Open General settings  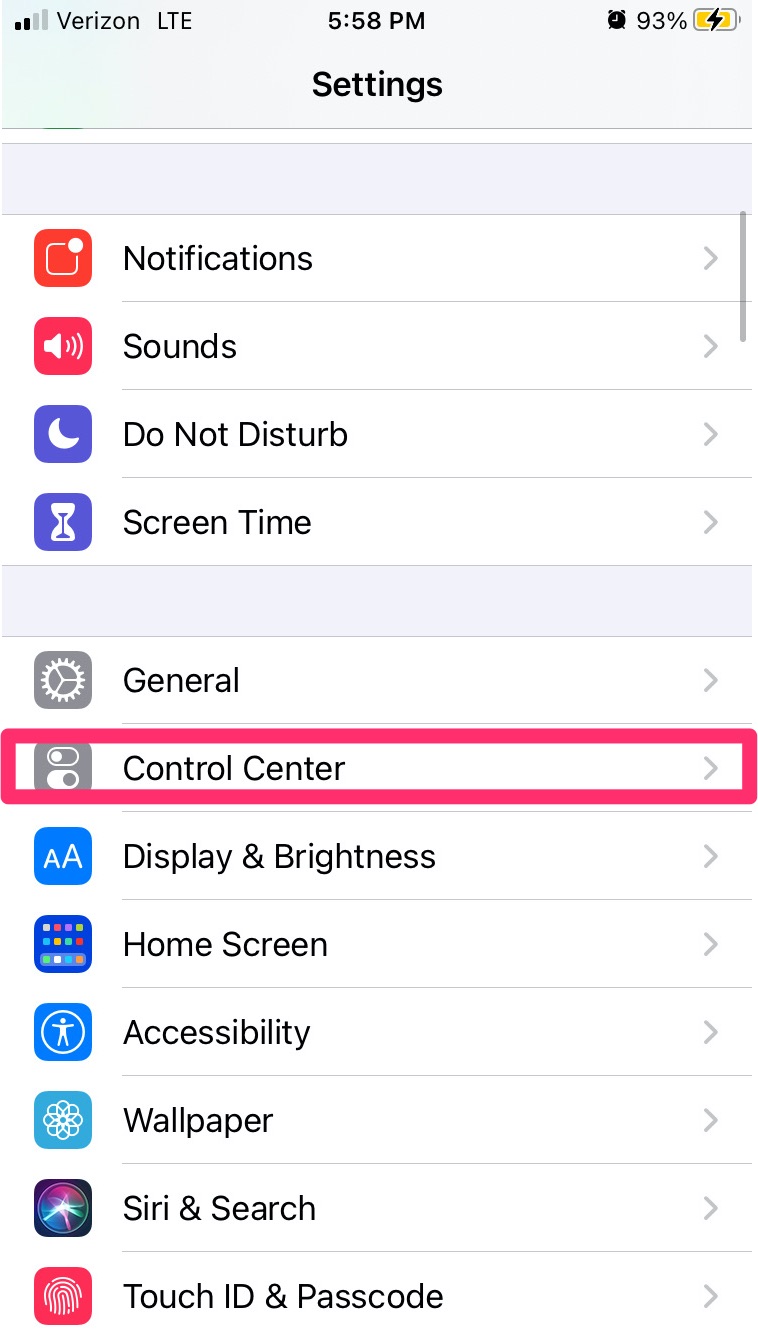tap(378, 680)
